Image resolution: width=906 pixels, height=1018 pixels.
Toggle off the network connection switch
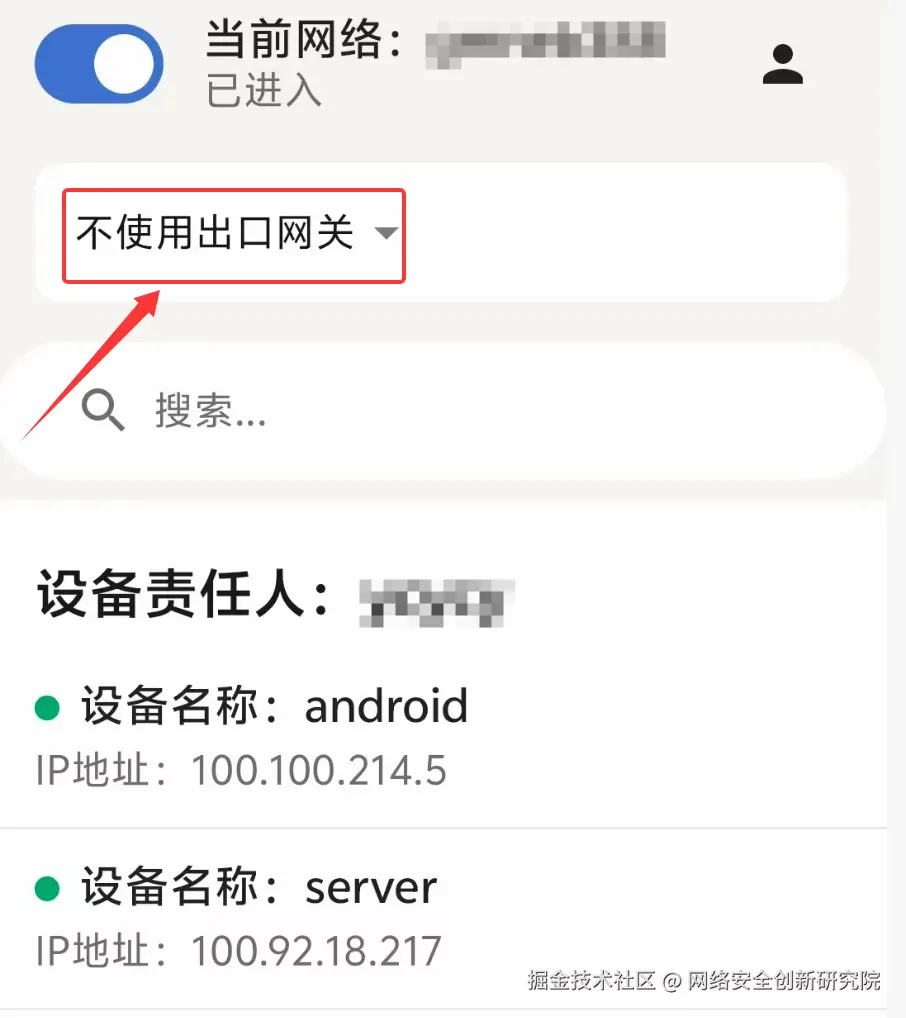pos(98,64)
